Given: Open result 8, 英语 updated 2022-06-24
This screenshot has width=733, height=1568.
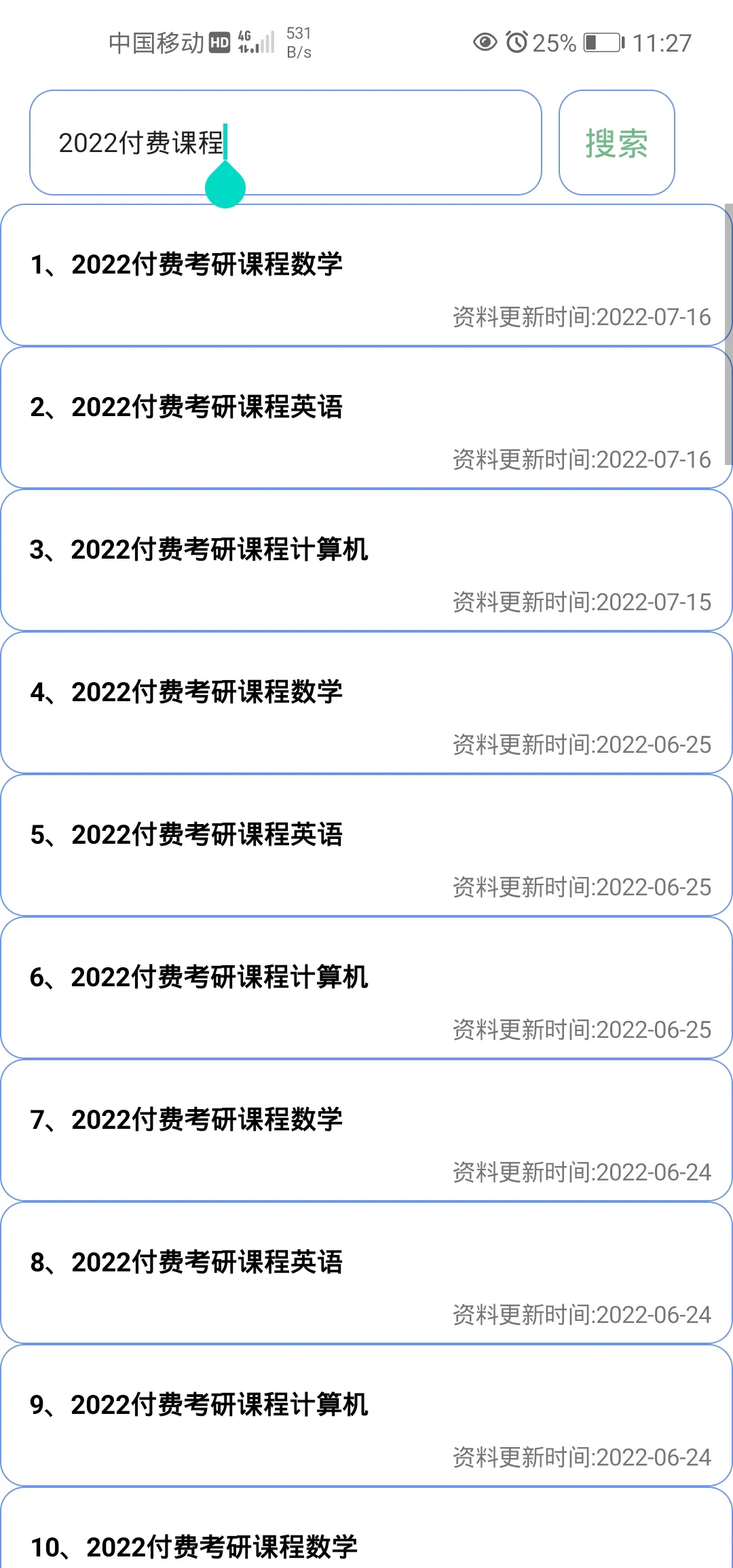Looking at the screenshot, I should tap(366, 1273).
